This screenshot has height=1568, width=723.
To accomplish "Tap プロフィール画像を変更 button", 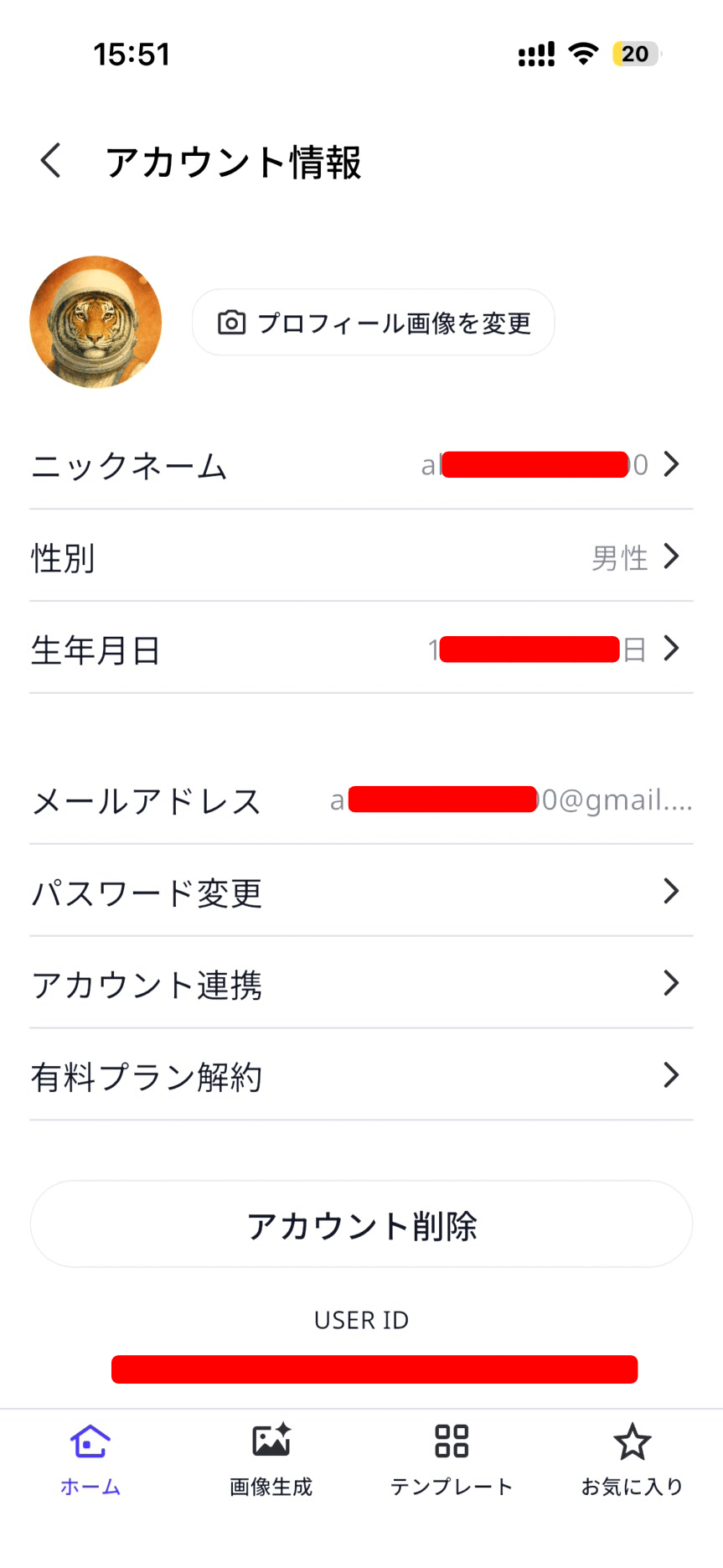I will (x=374, y=323).
